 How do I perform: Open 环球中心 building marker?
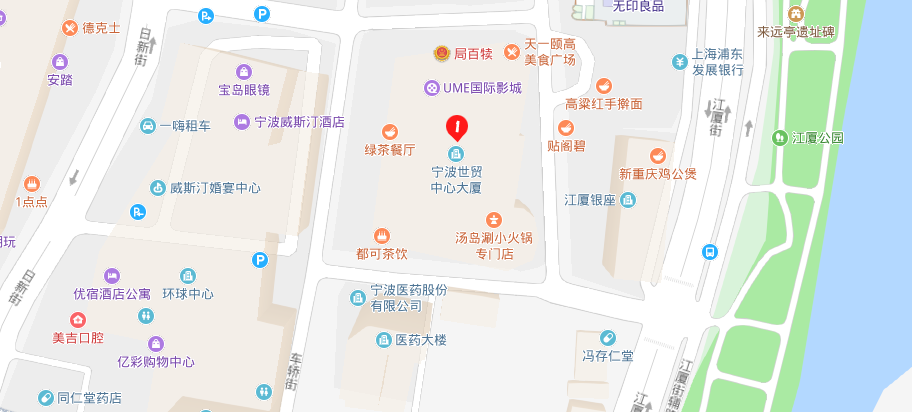pyautogui.click(x=187, y=276)
